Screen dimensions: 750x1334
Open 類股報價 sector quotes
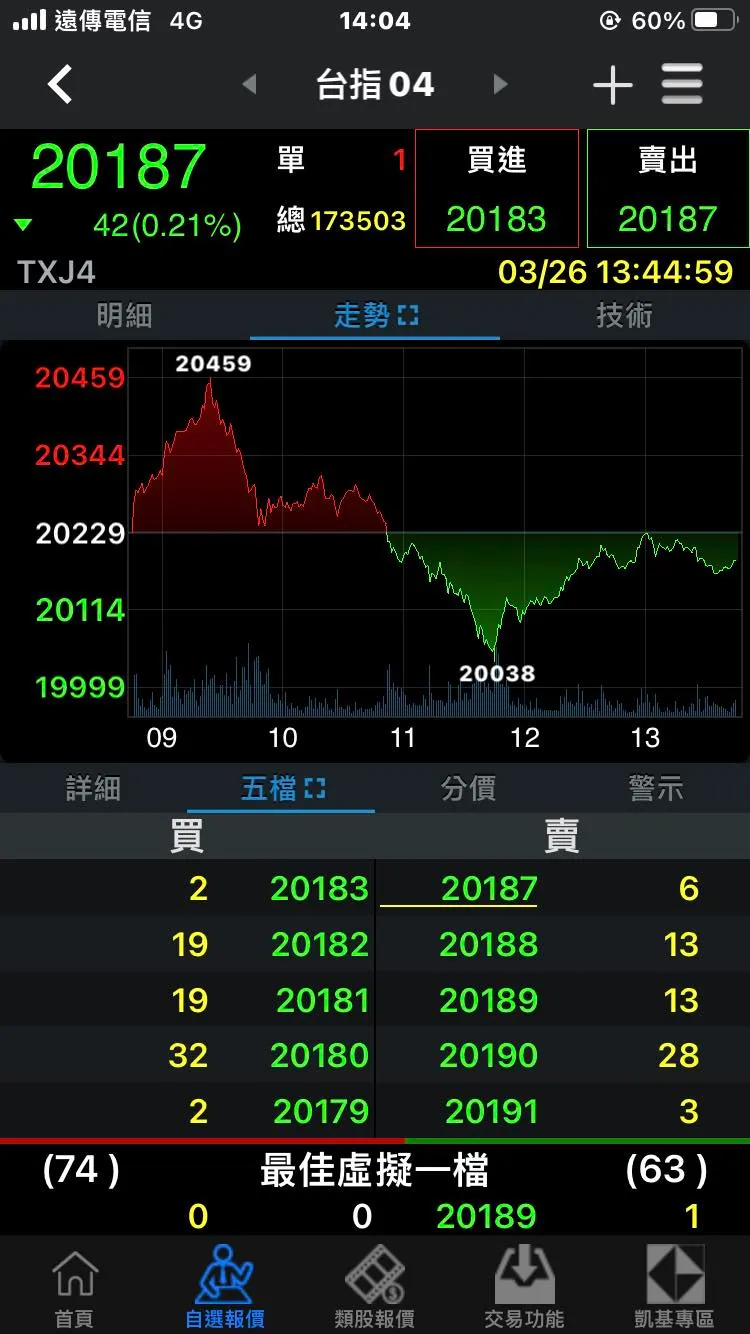[x=375, y=1288]
